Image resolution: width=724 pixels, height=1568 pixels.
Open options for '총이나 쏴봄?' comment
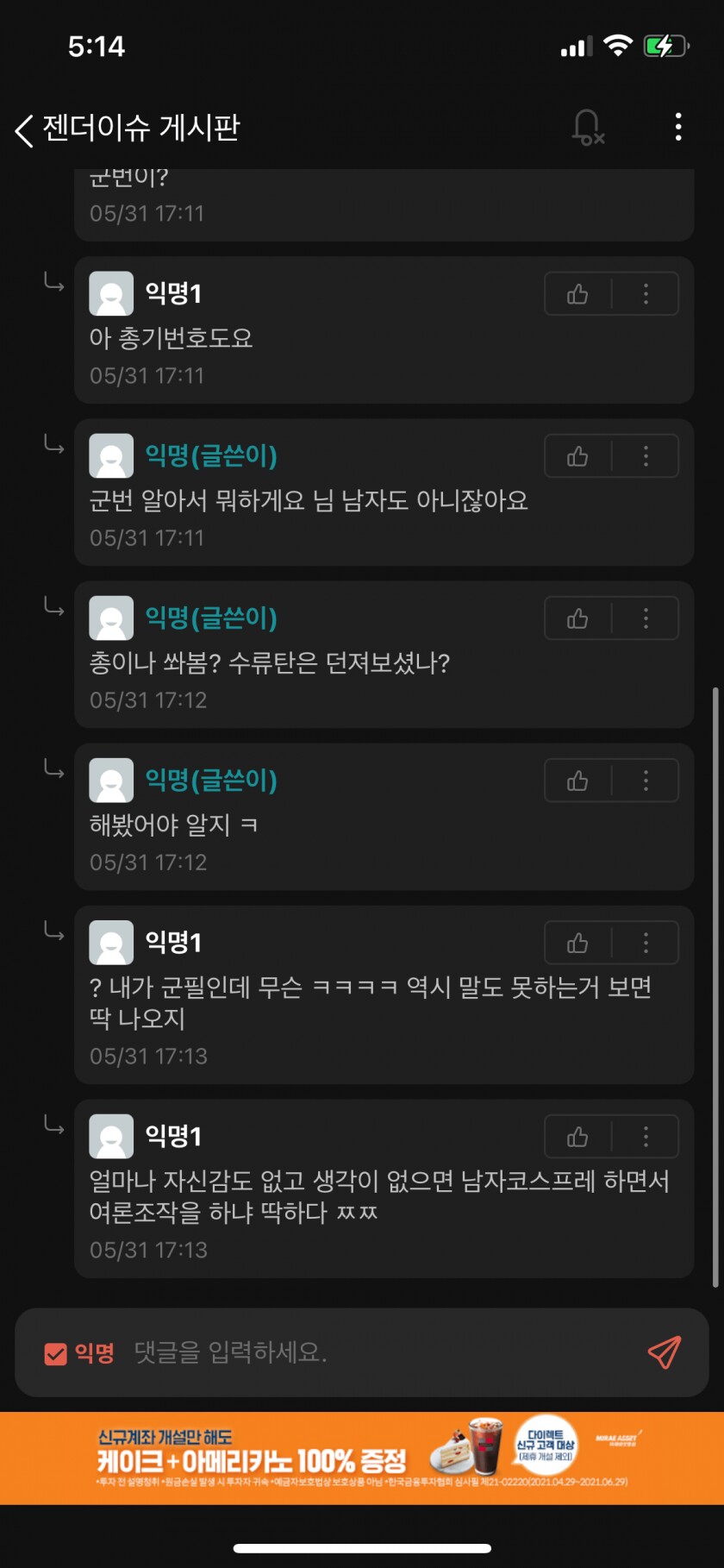coord(646,618)
